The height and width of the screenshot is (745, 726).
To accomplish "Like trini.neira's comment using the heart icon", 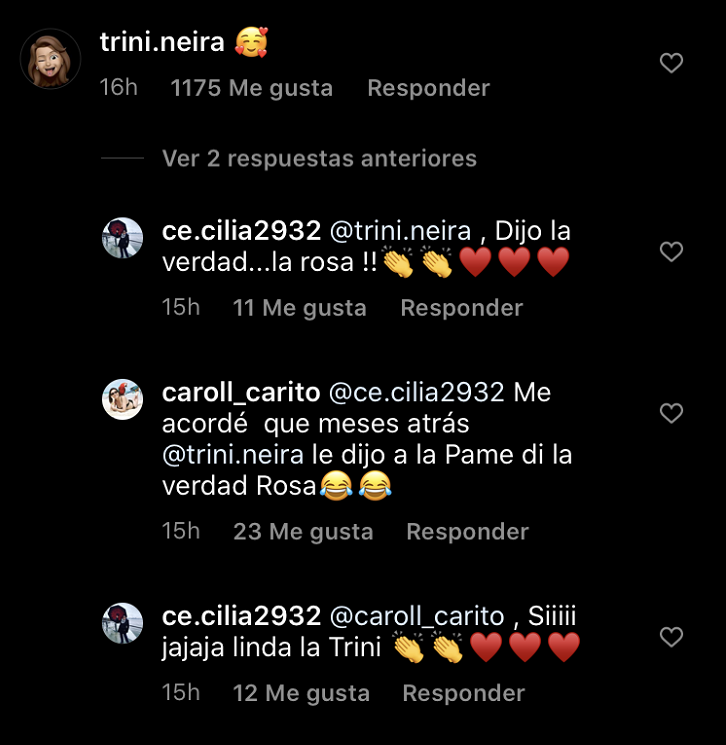I will pyautogui.click(x=671, y=63).
